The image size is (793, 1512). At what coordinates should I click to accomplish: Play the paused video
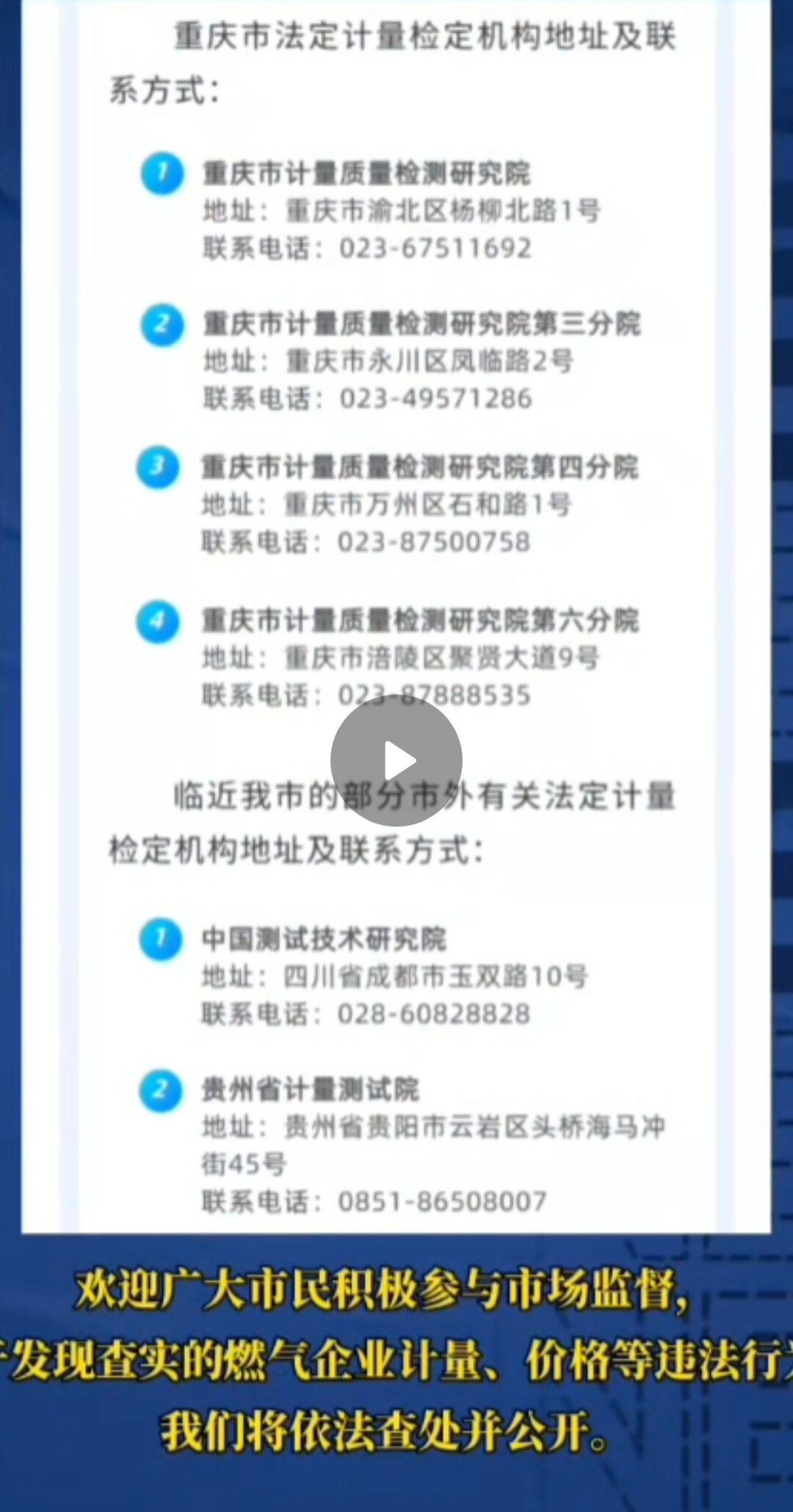coord(396,760)
